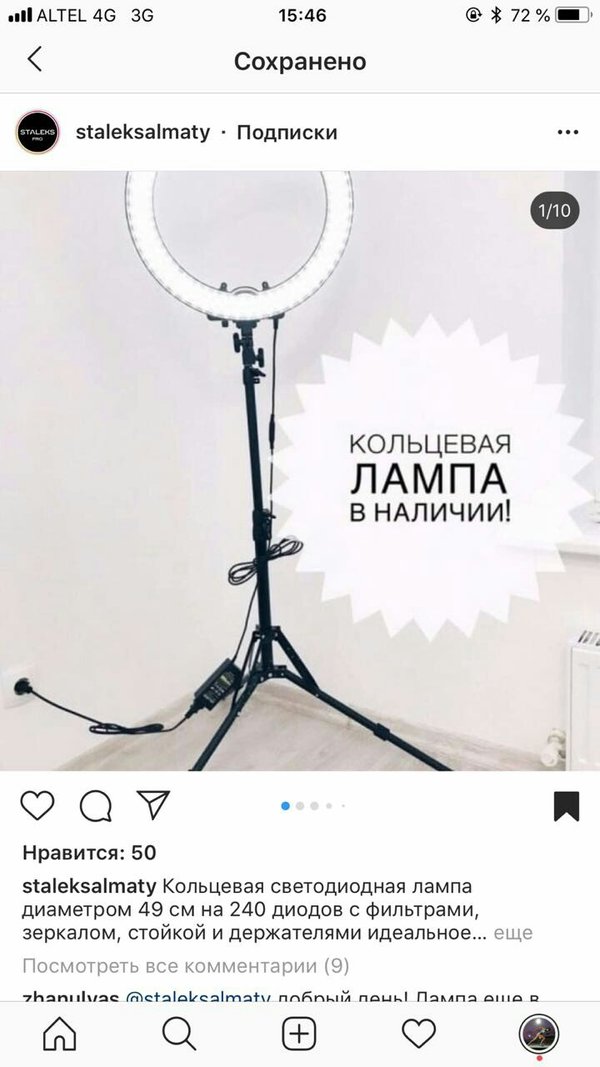Open the Activity heart tab

(x=419, y=1033)
